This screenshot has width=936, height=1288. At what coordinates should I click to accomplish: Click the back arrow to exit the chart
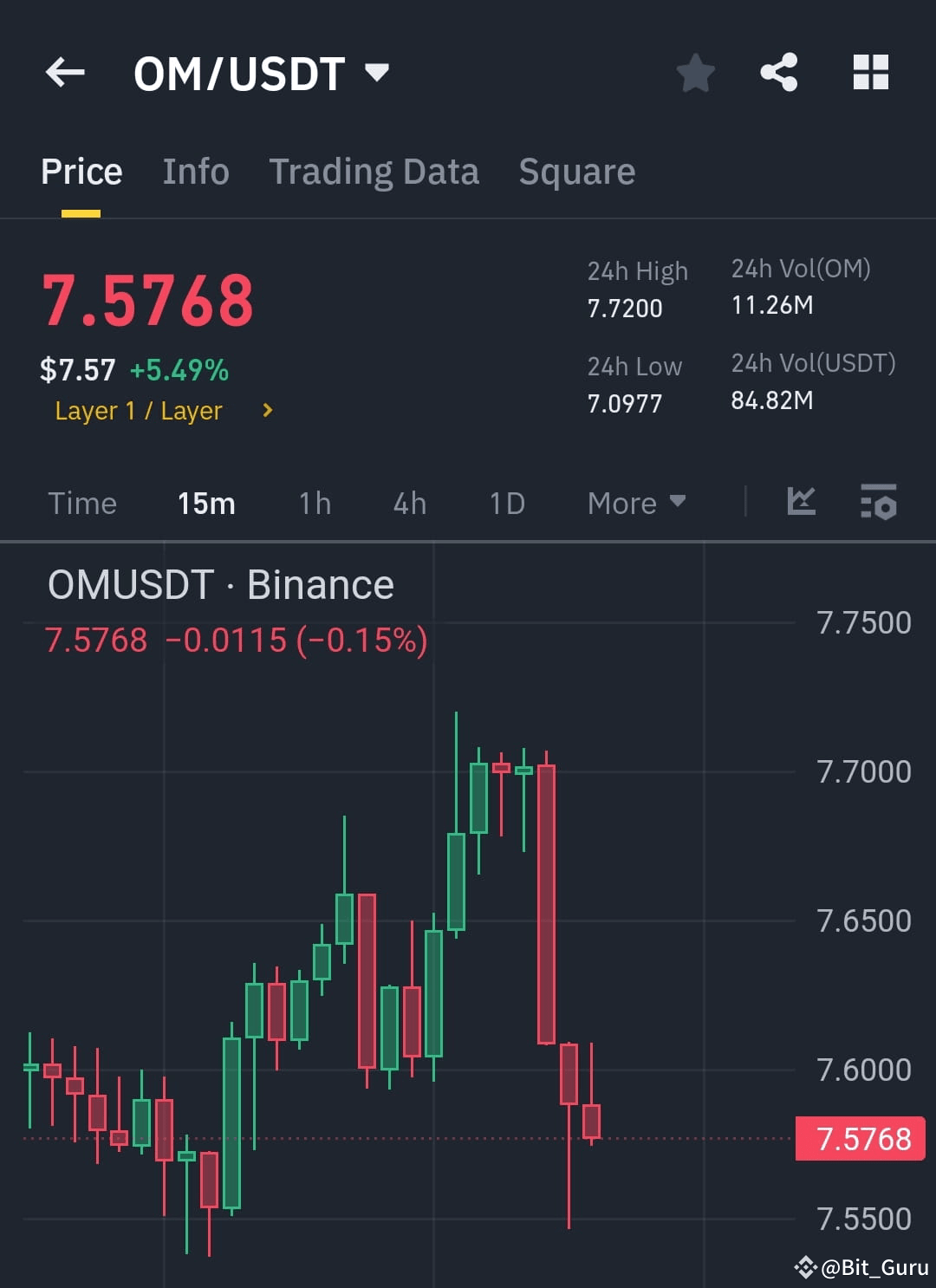pos(65,73)
